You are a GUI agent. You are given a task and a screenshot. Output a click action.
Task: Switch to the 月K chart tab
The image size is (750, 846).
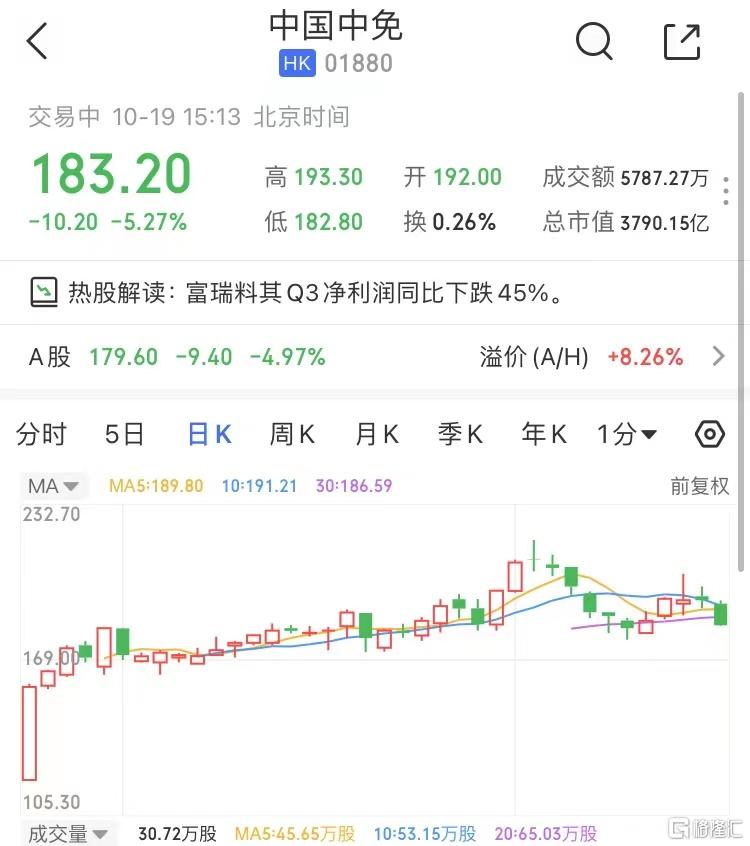click(x=377, y=434)
